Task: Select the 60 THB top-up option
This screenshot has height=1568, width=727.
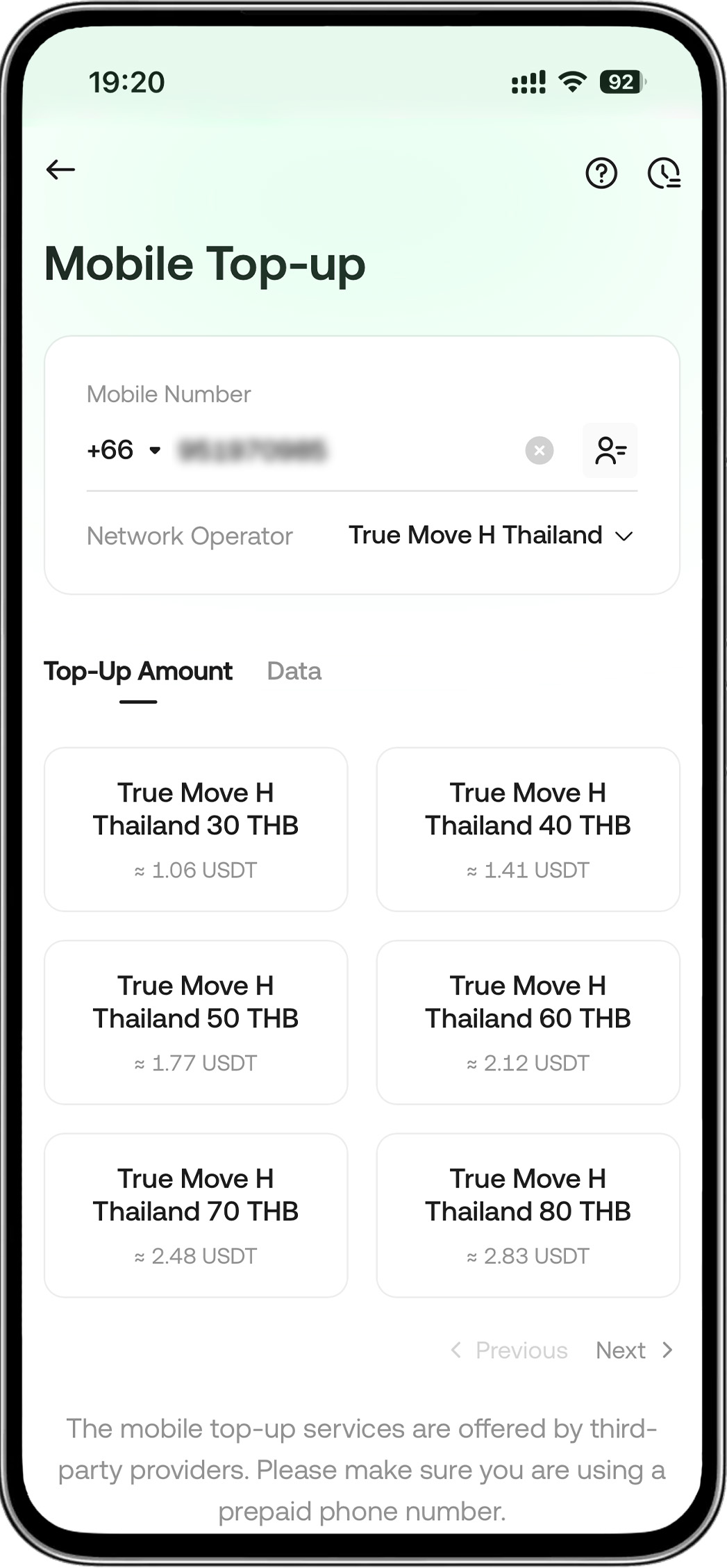Action: [528, 1022]
